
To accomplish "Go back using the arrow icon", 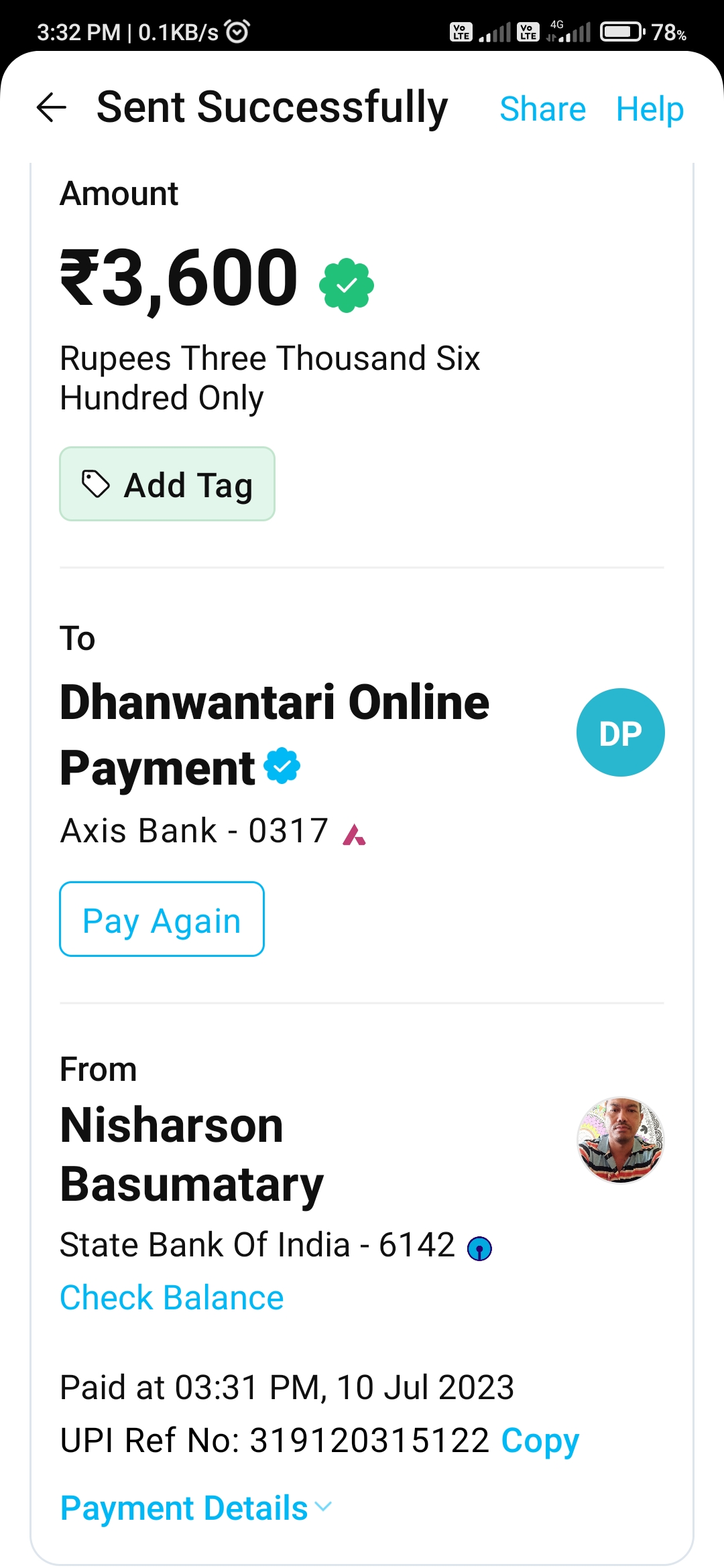I will point(51,108).
